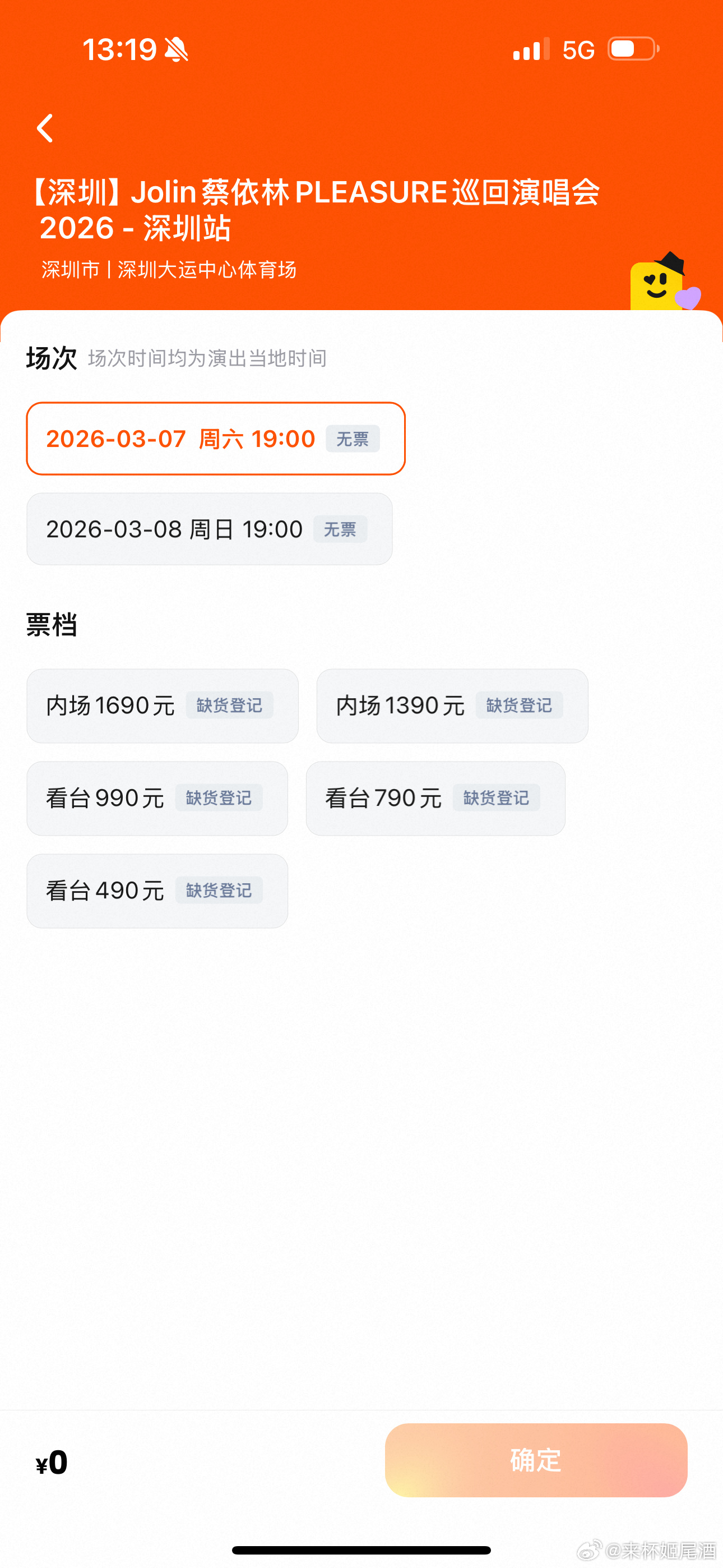Select the 2026-03-07 Saturday 19:00 session
The width and height of the screenshot is (723, 1568).
215,438
